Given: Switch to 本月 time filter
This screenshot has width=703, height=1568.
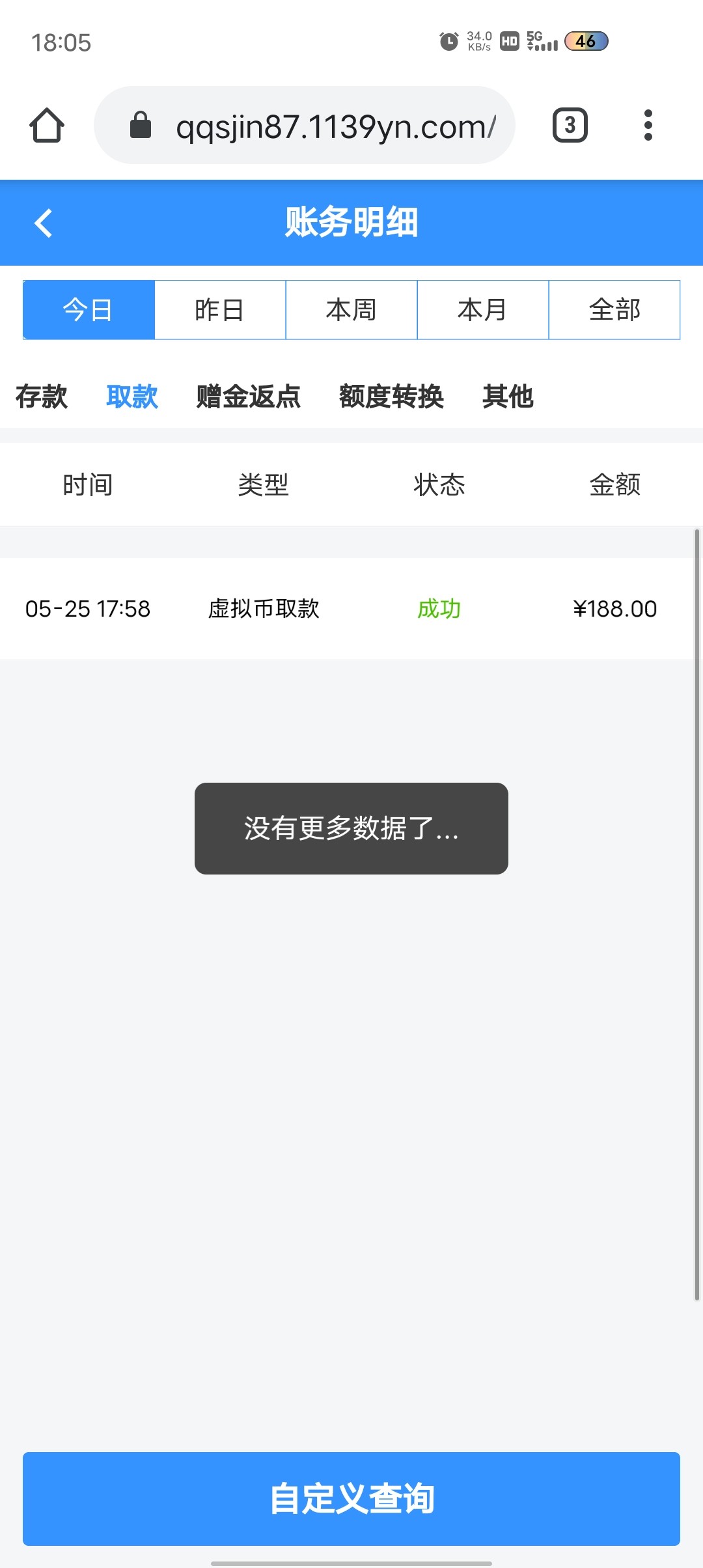Looking at the screenshot, I should pos(483,310).
